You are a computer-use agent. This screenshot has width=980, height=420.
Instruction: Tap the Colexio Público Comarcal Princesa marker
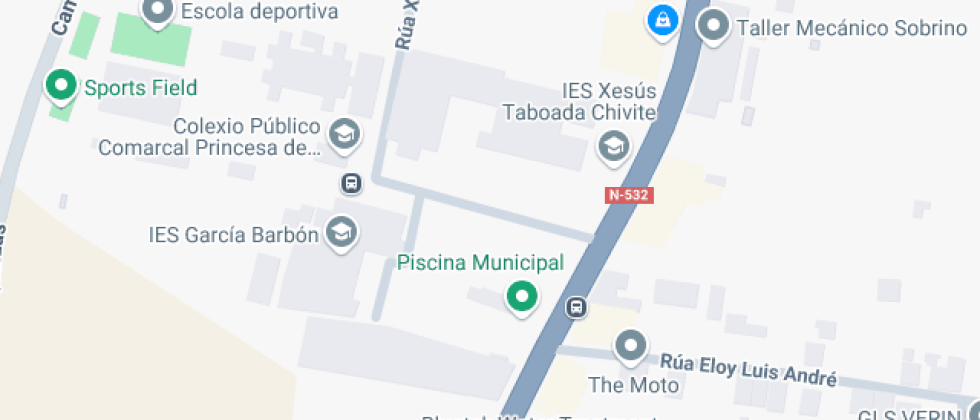point(345,134)
